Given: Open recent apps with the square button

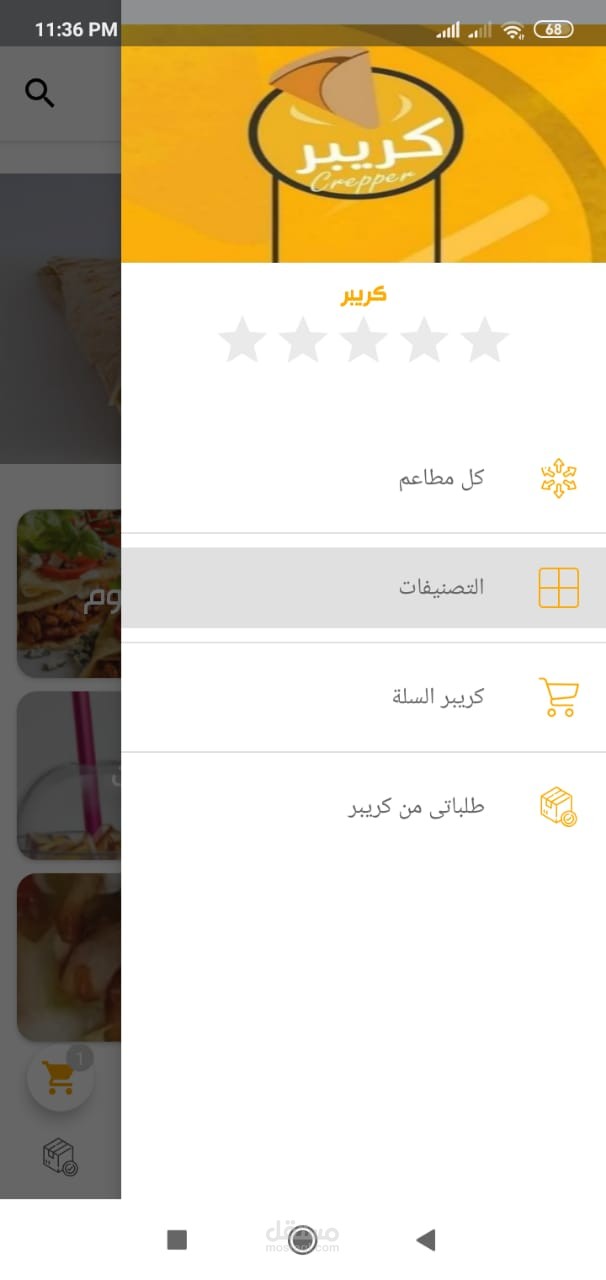Looking at the screenshot, I should tap(177, 1240).
